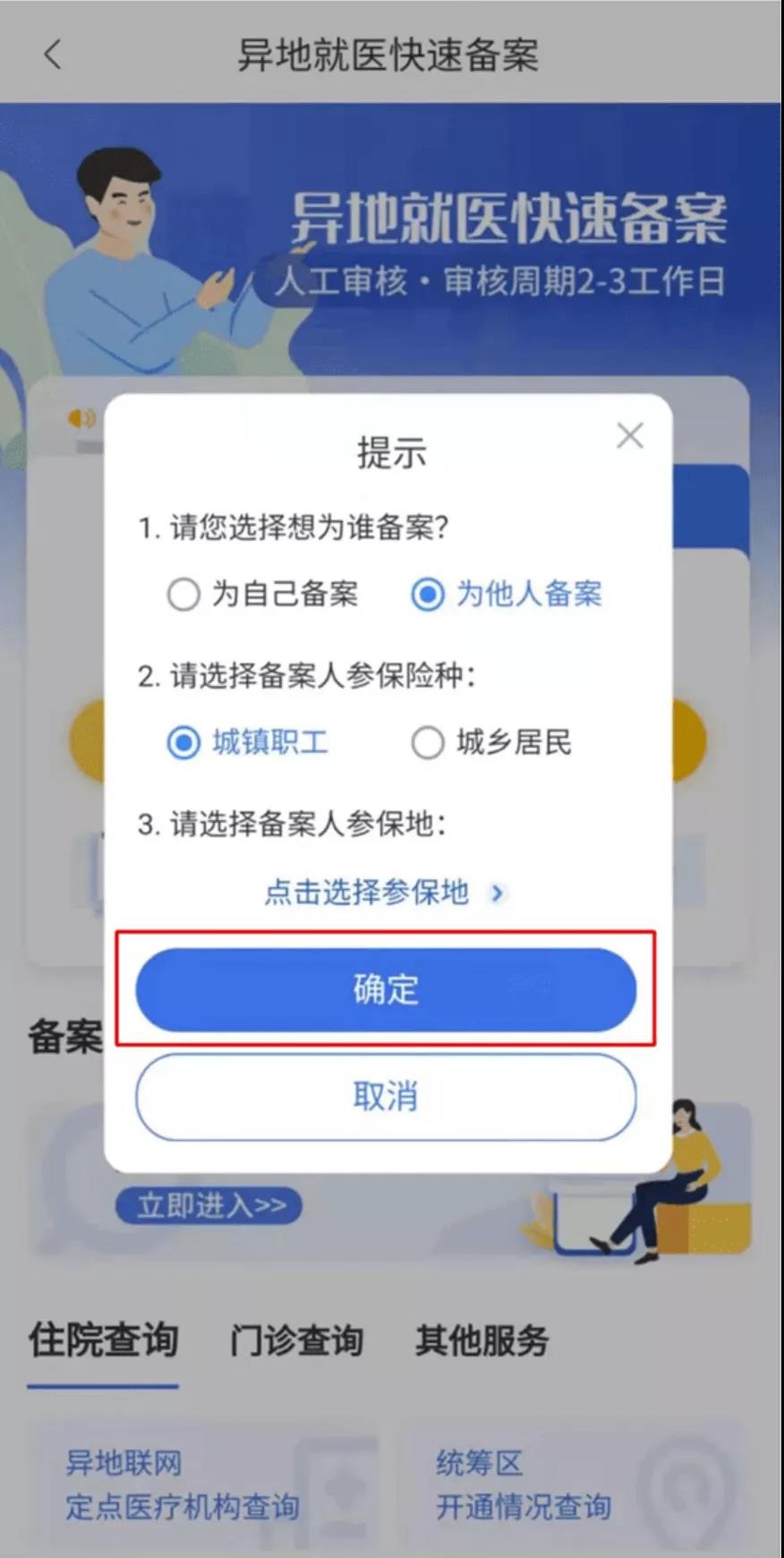Tap 取消 to cancel the dialog
Viewport: 784px width, 1558px height.
tap(386, 1096)
